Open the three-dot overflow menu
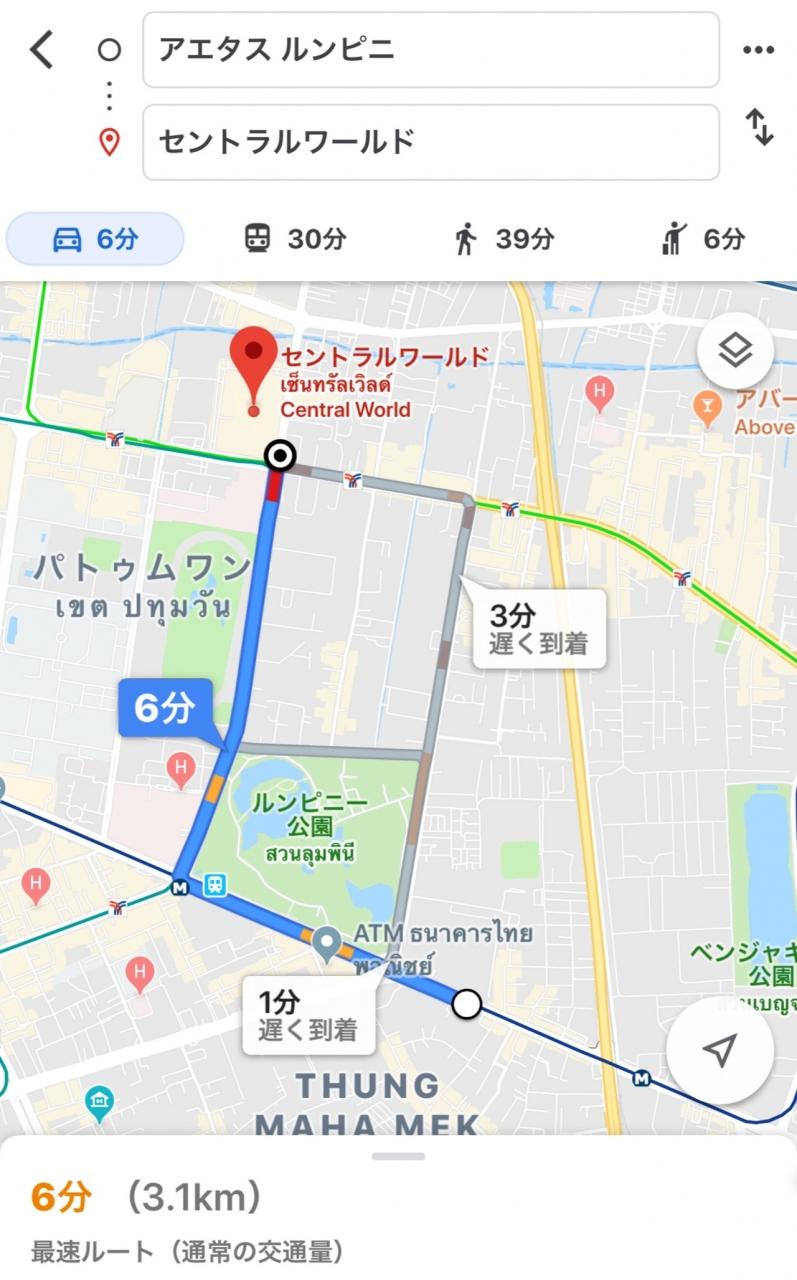This screenshot has width=797, height=1280. [759, 50]
